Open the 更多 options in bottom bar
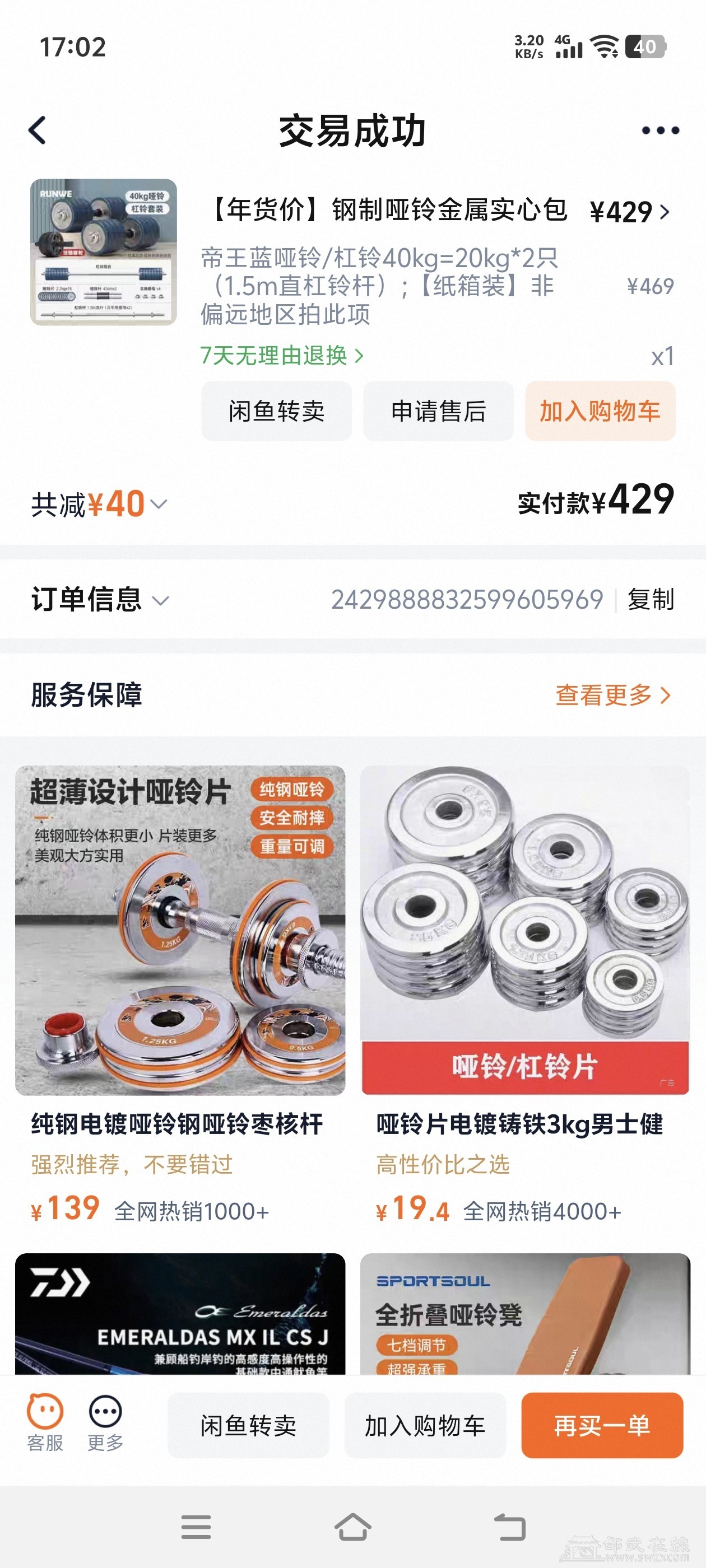 (105, 1423)
